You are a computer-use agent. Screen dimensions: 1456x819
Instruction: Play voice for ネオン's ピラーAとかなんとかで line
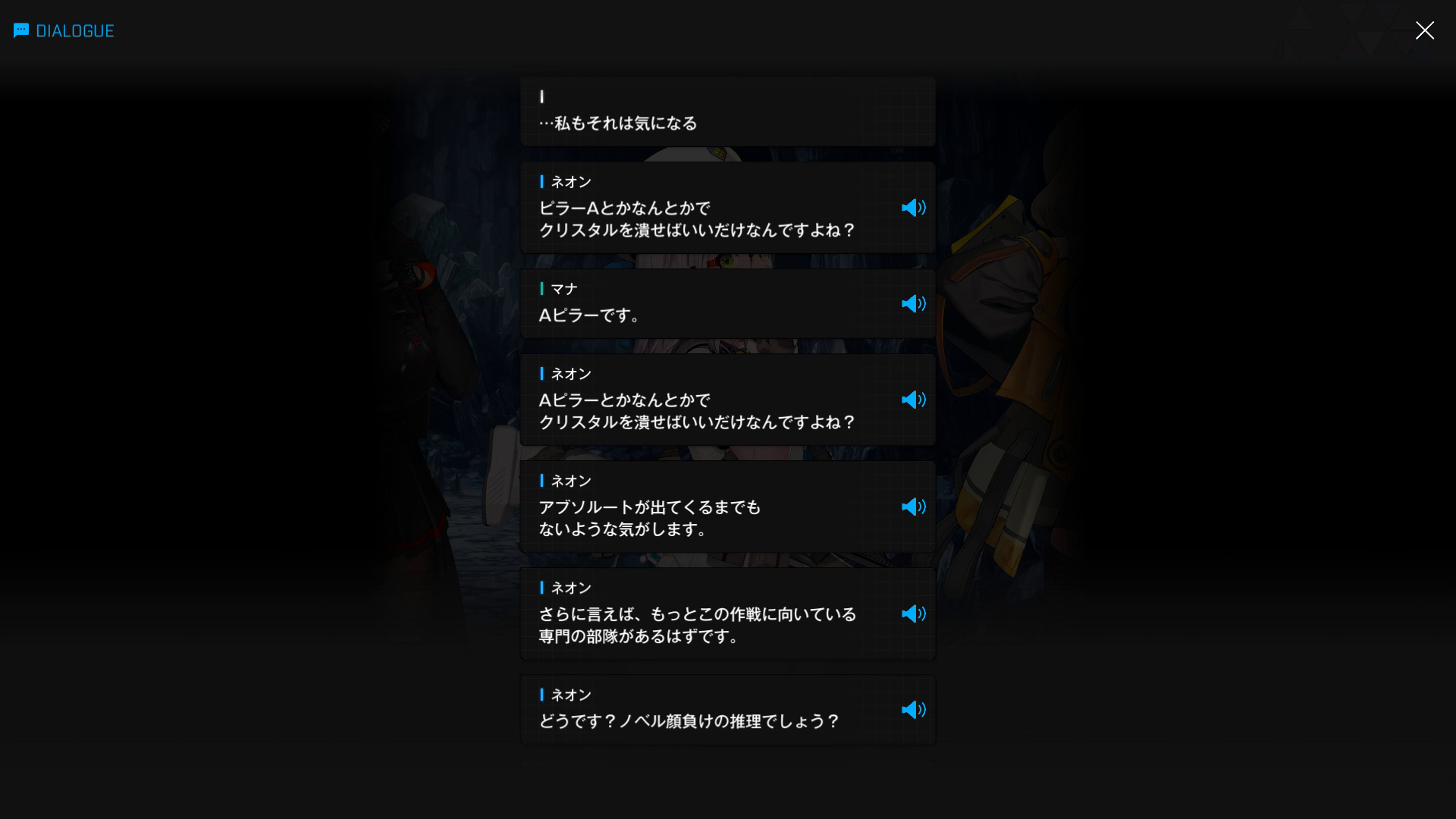913,208
